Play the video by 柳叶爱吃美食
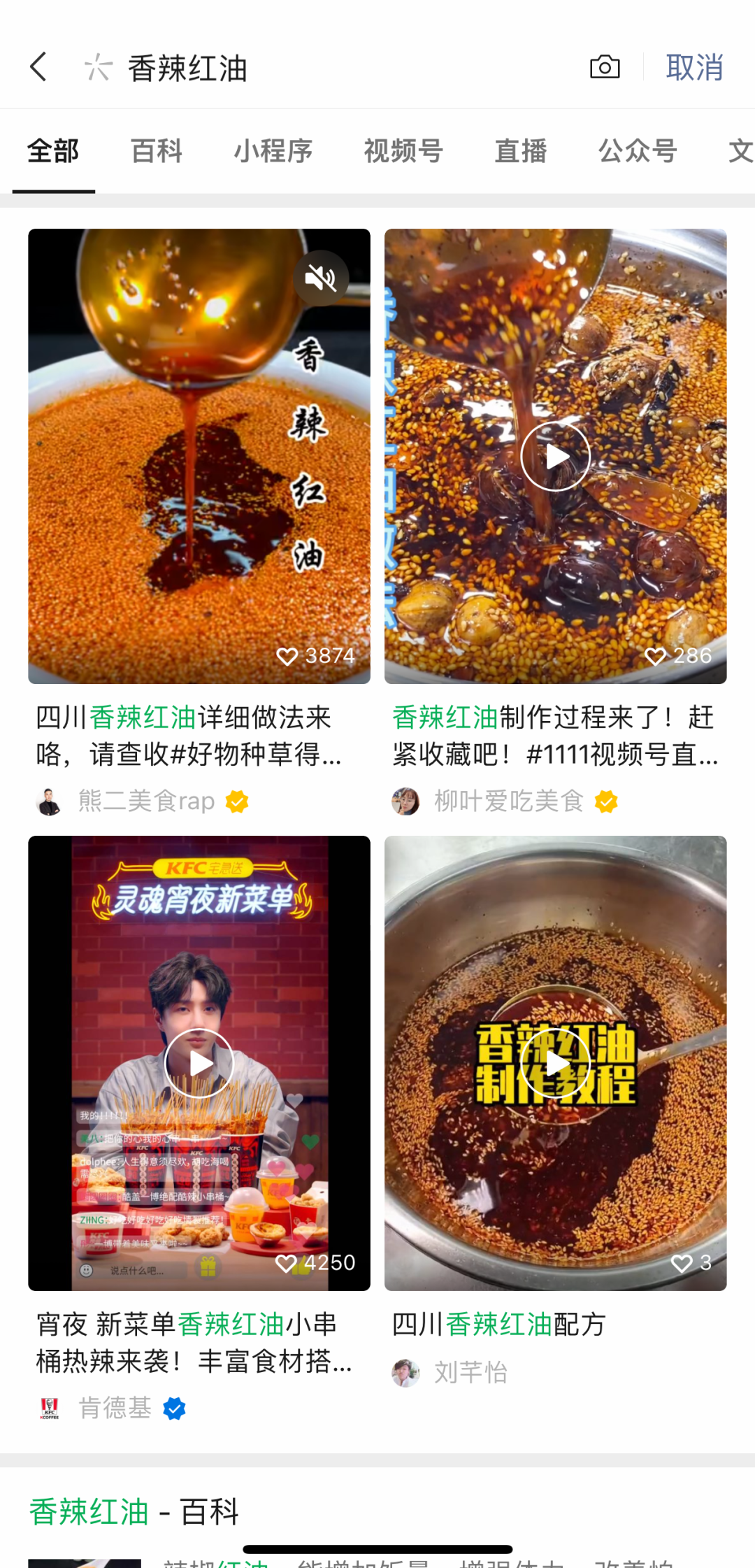 (x=555, y=457)
